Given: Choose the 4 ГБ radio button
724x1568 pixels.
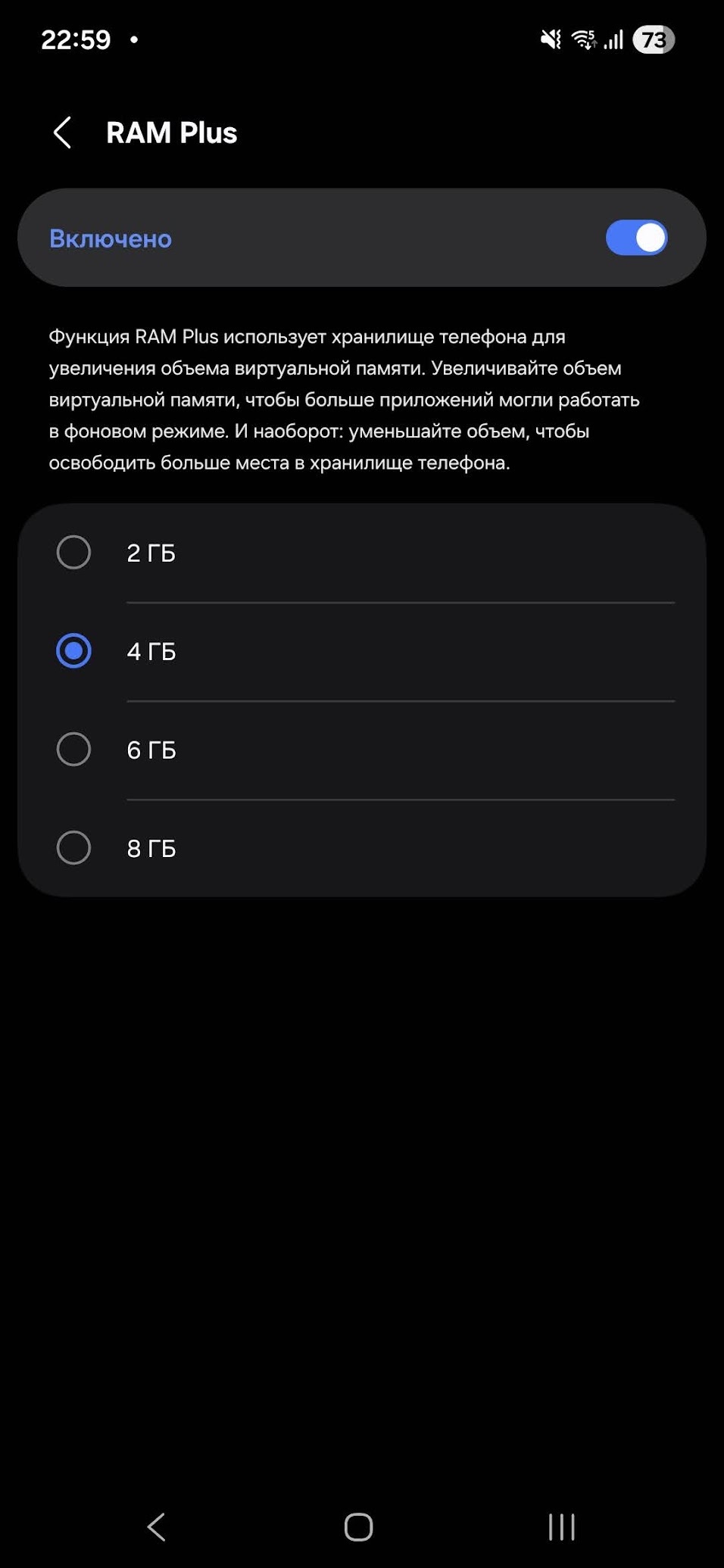Looking at the screenshot, I should (73, 651).
